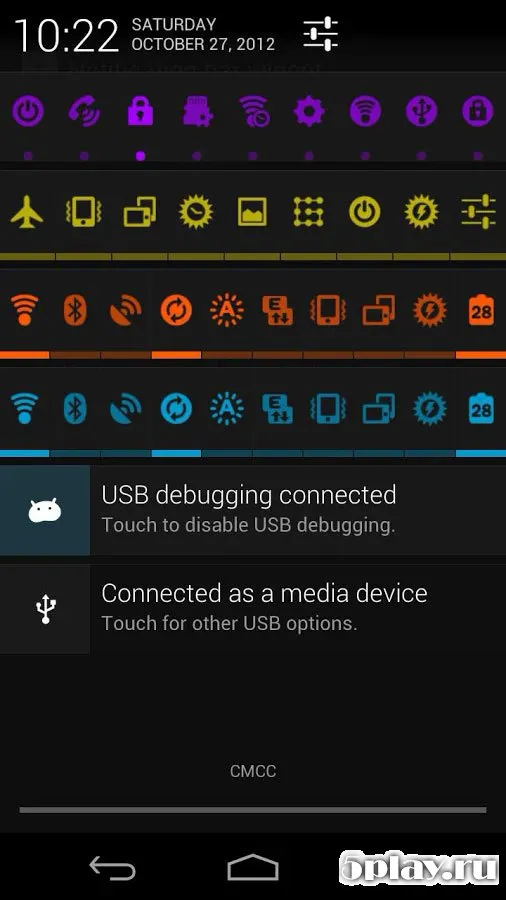This screenshot has width=506, height=900.
Task: Toggle Wi-Fi in the orange row
Action: click(24, 311)
